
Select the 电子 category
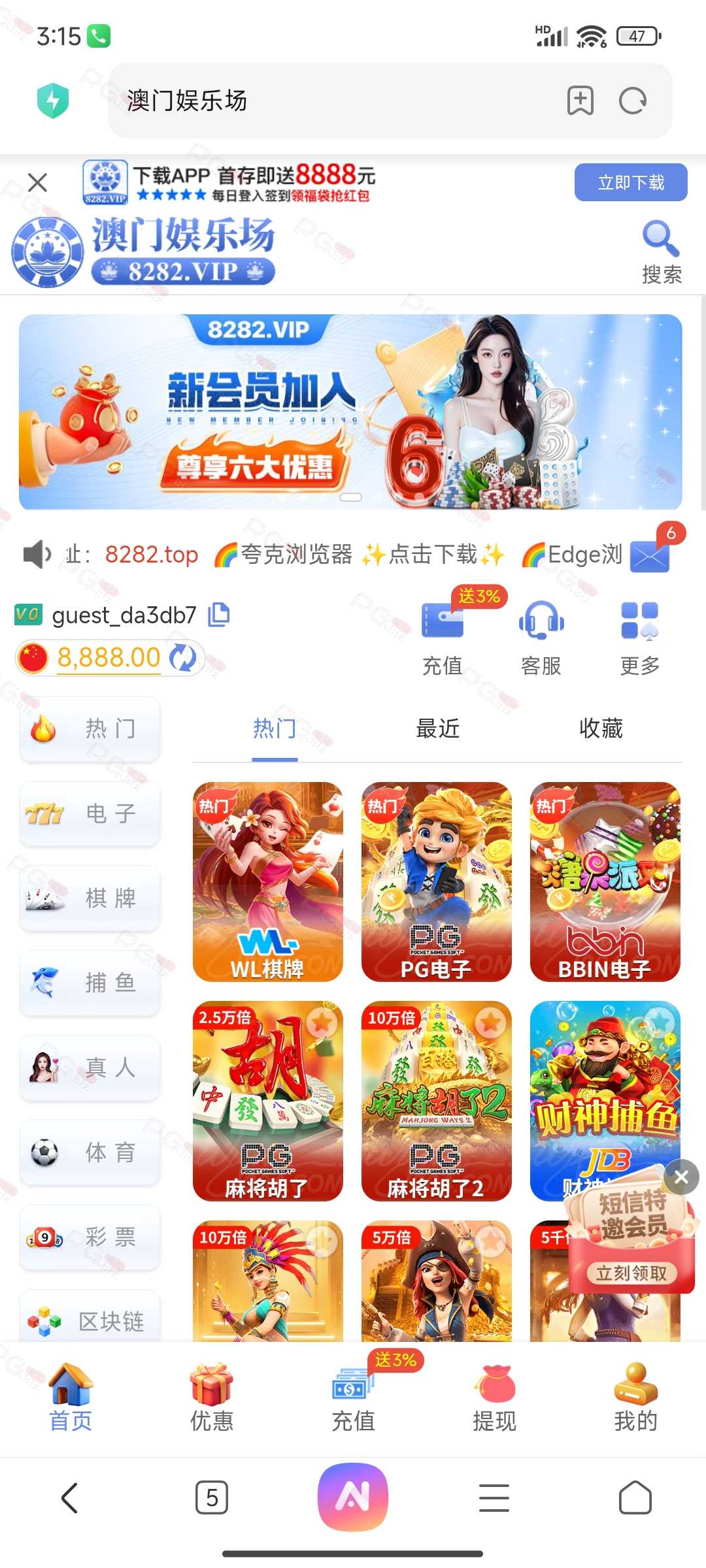[x=90, y=813]
